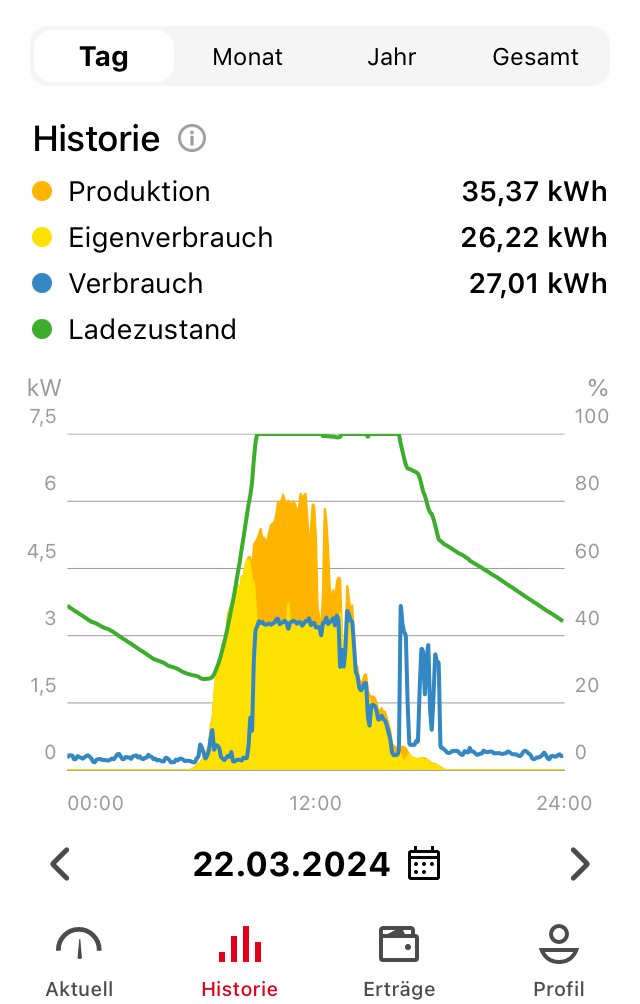Switch to the Erträge tab
640x1004 pixels.
point(399,960)
